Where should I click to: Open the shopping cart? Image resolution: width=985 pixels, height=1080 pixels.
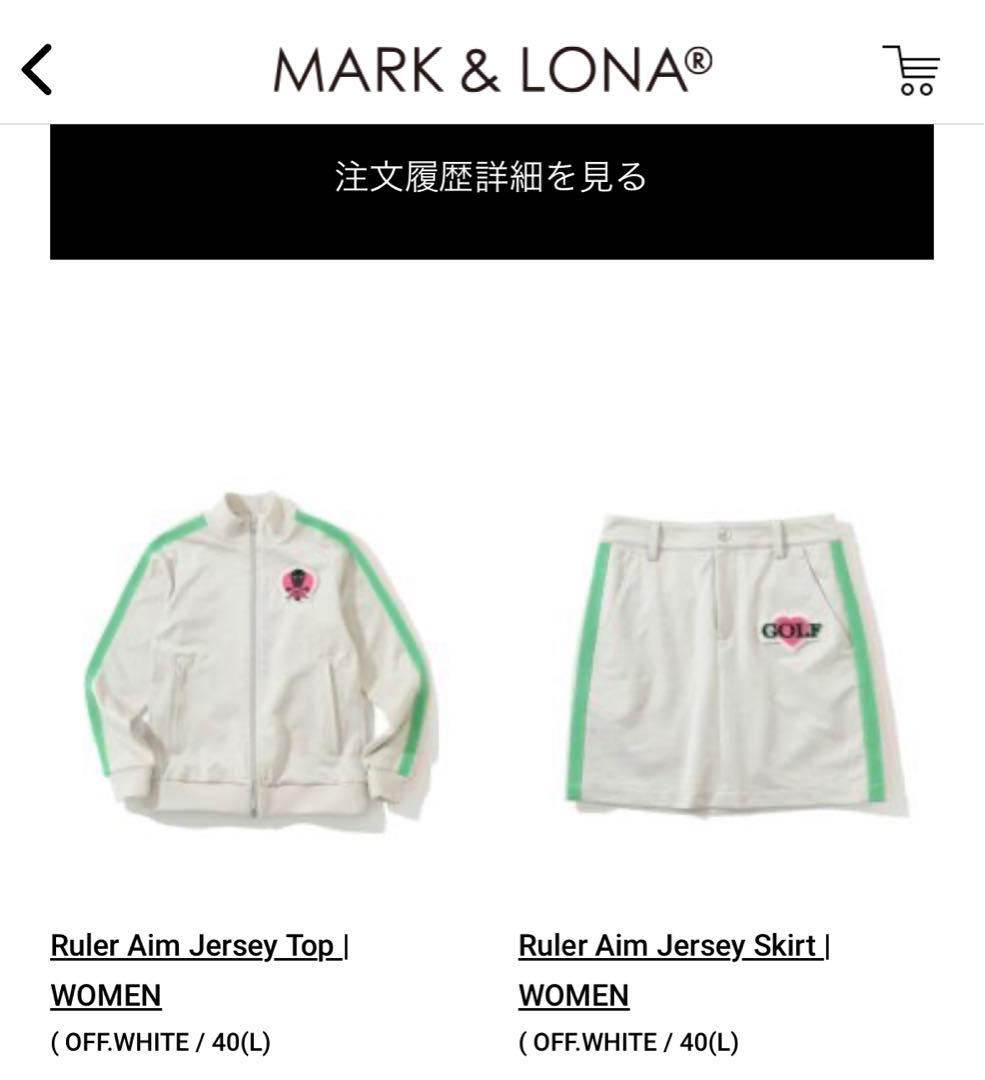coord(911,71)
